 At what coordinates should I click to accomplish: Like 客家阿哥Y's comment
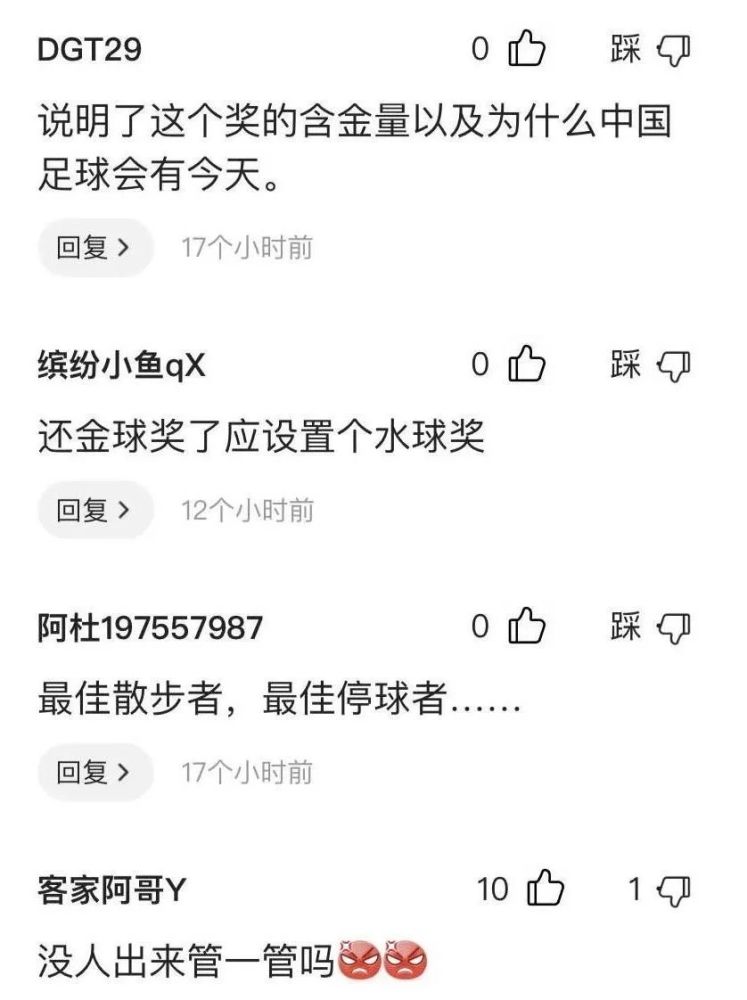point(546,889)
